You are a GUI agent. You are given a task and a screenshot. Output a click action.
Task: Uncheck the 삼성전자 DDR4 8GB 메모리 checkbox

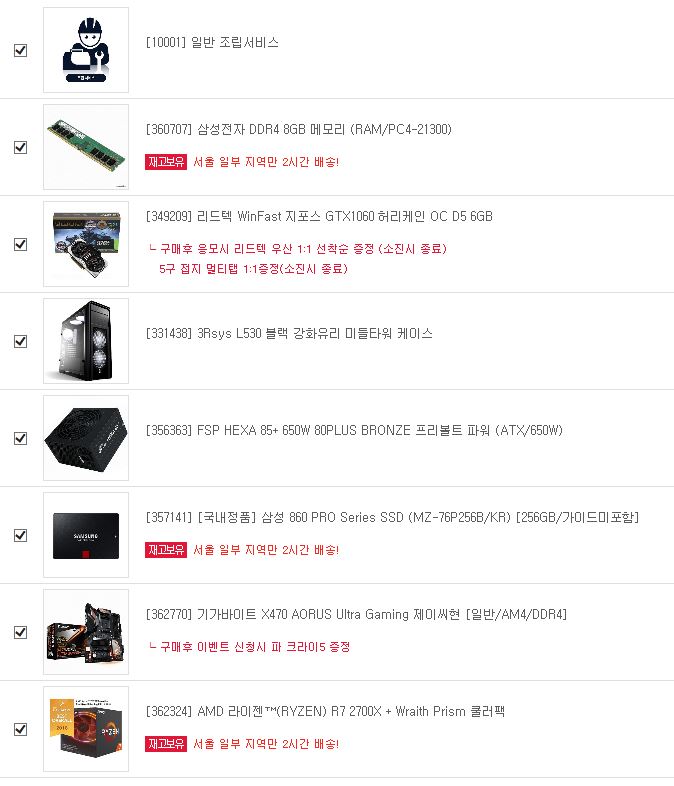20,147
